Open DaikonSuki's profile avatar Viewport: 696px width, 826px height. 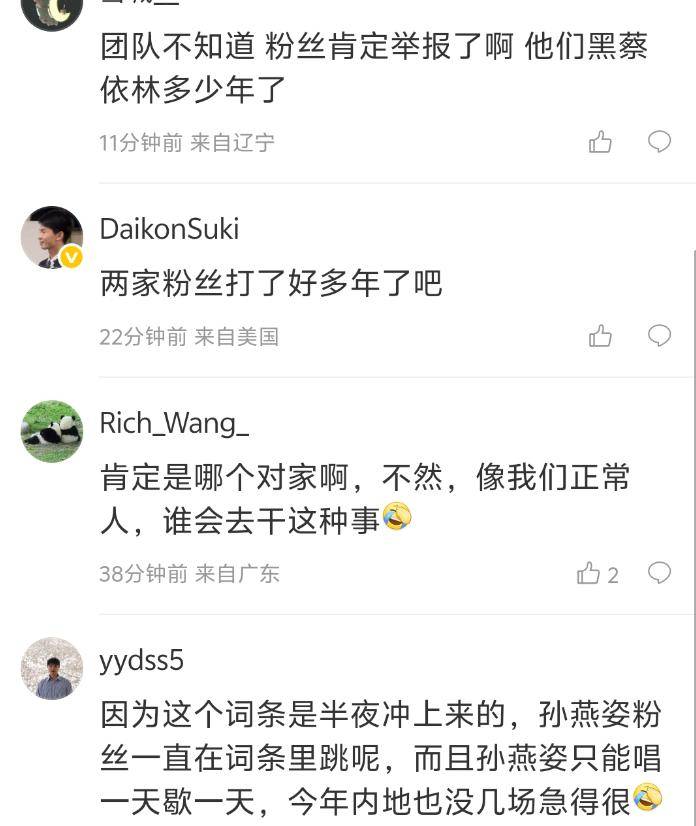click(x=52, y=237)
